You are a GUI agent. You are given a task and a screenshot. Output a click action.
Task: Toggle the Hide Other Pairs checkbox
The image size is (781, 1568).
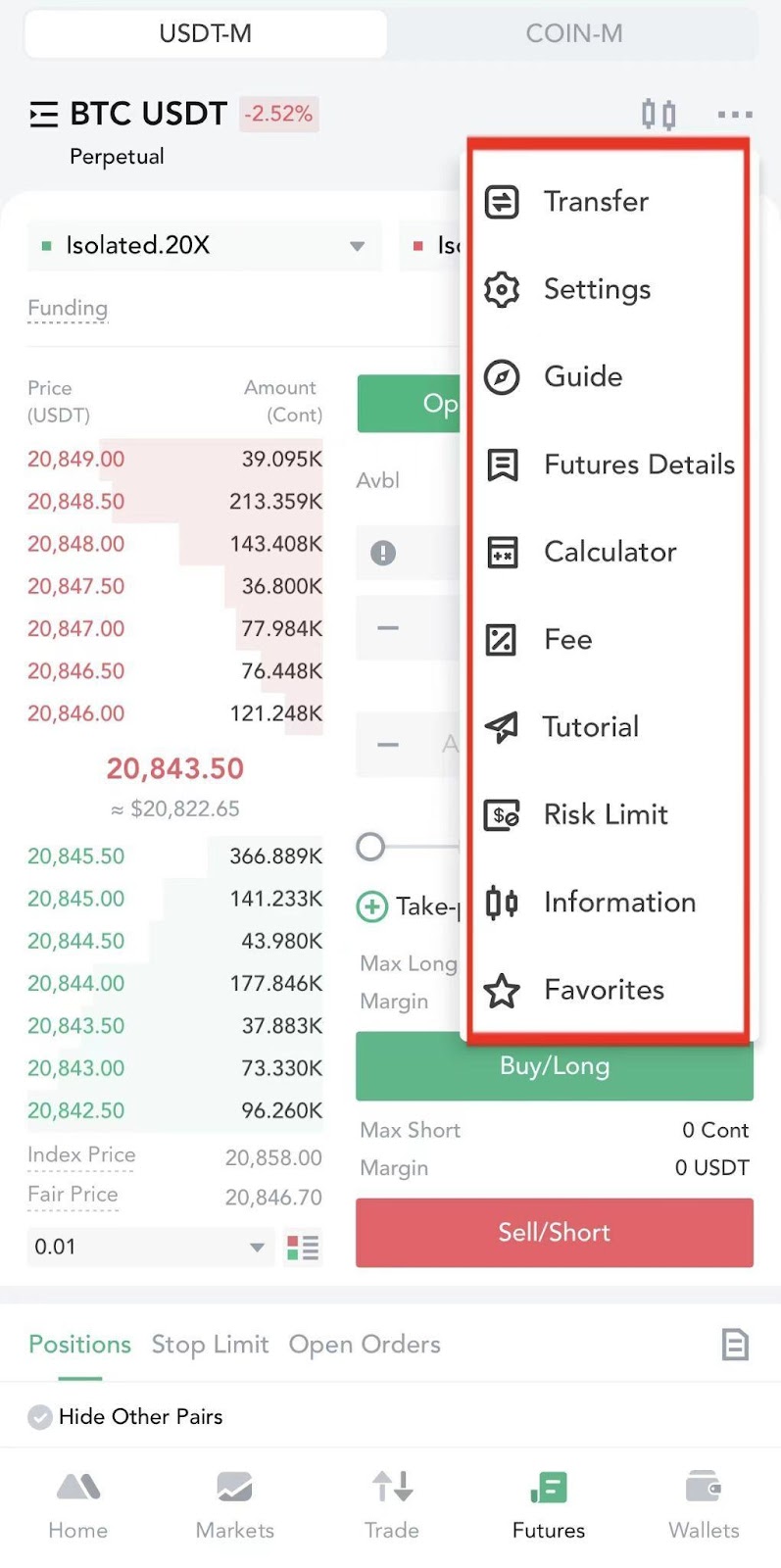[x=40, y=1416]
